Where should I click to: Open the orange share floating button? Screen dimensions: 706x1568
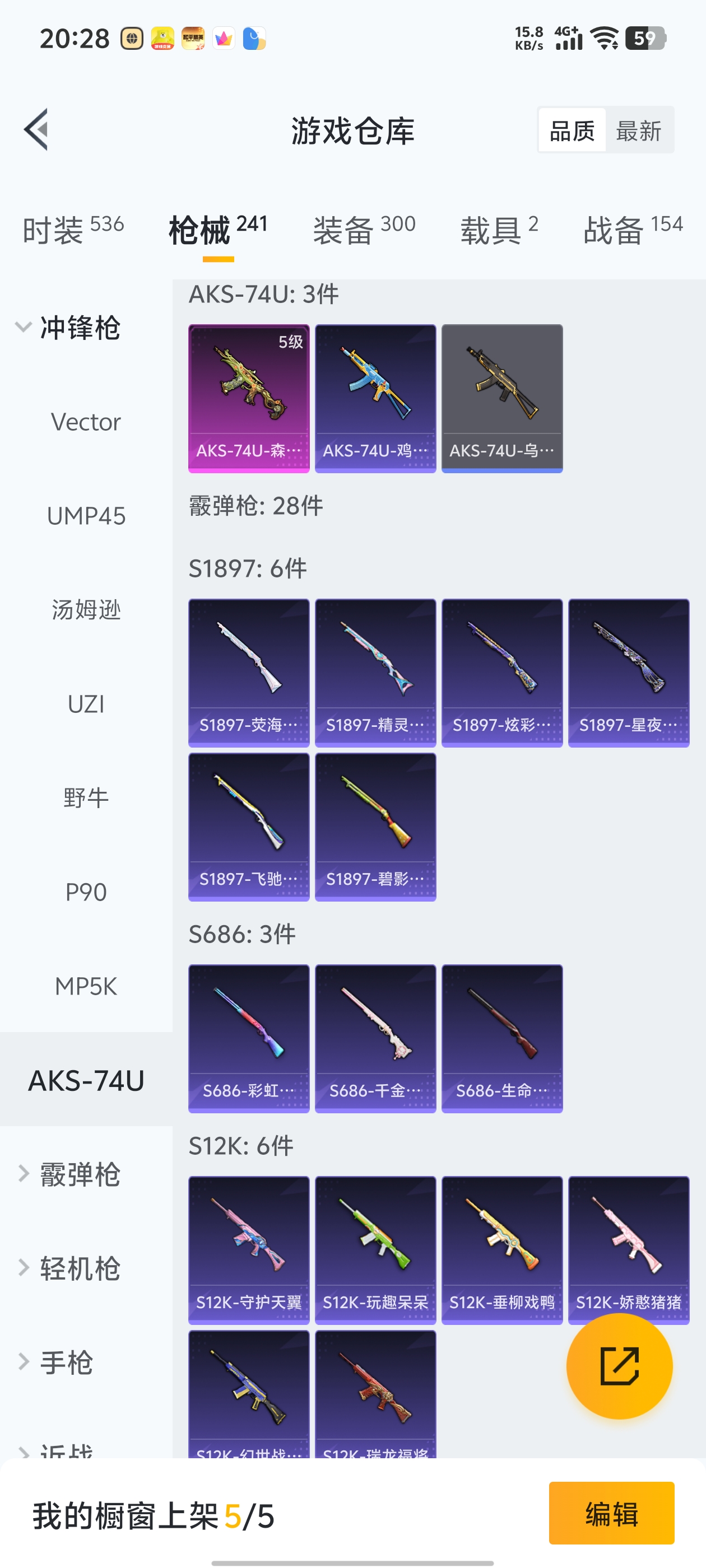tap(619, 1366)
